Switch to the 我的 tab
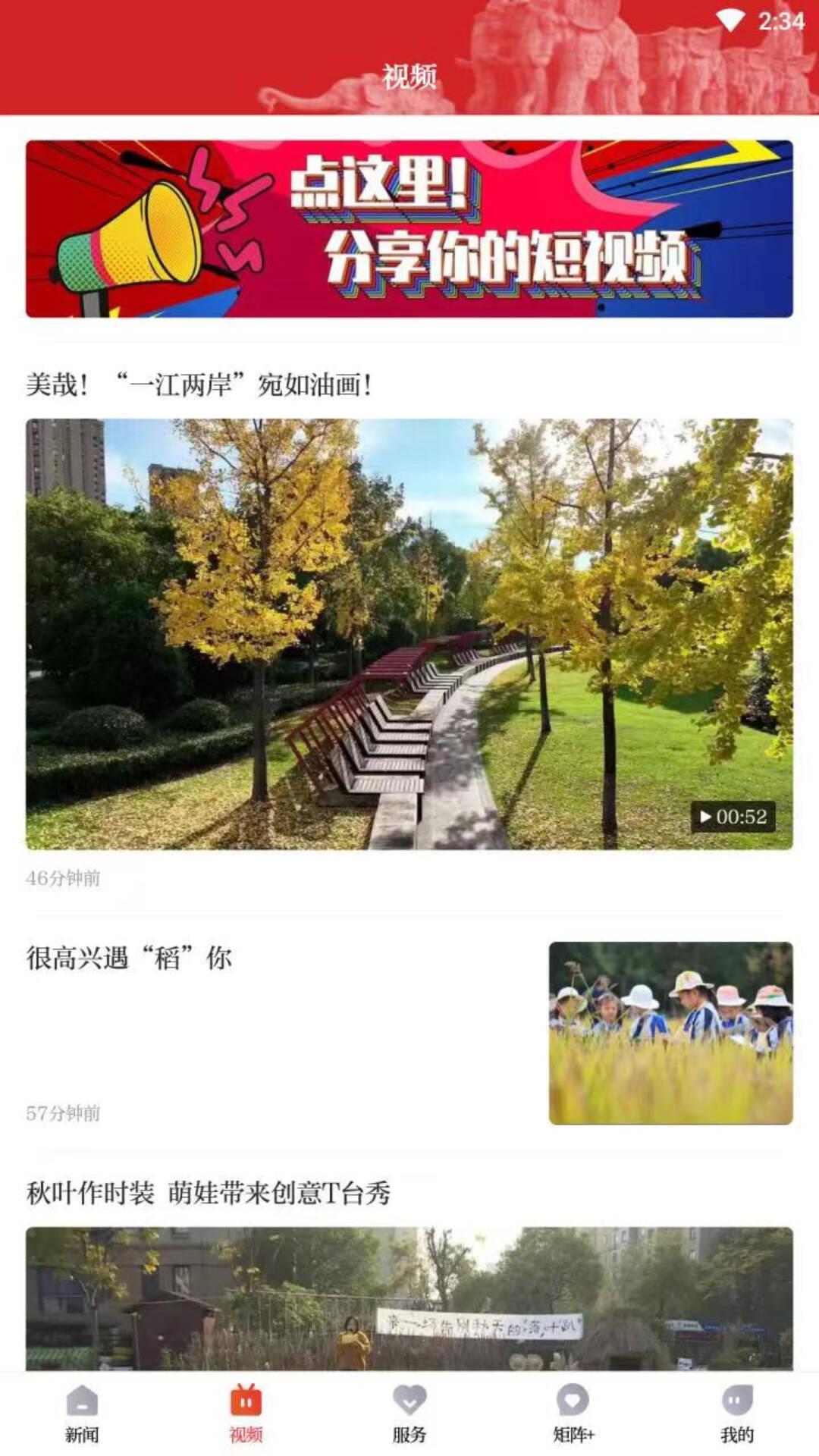819x1456 pixels. tap(737, 1414)
